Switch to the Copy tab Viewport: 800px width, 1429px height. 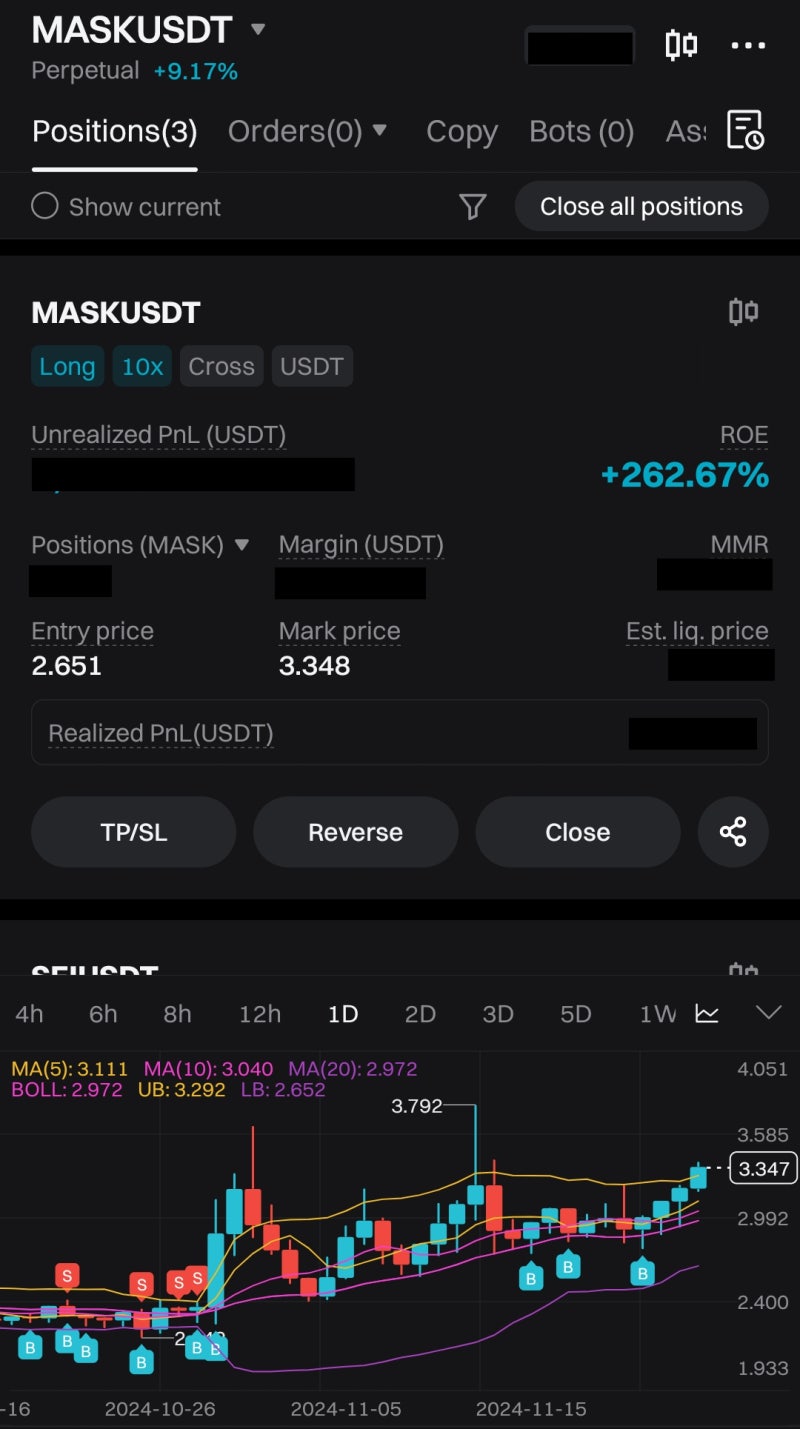(462, 132)
